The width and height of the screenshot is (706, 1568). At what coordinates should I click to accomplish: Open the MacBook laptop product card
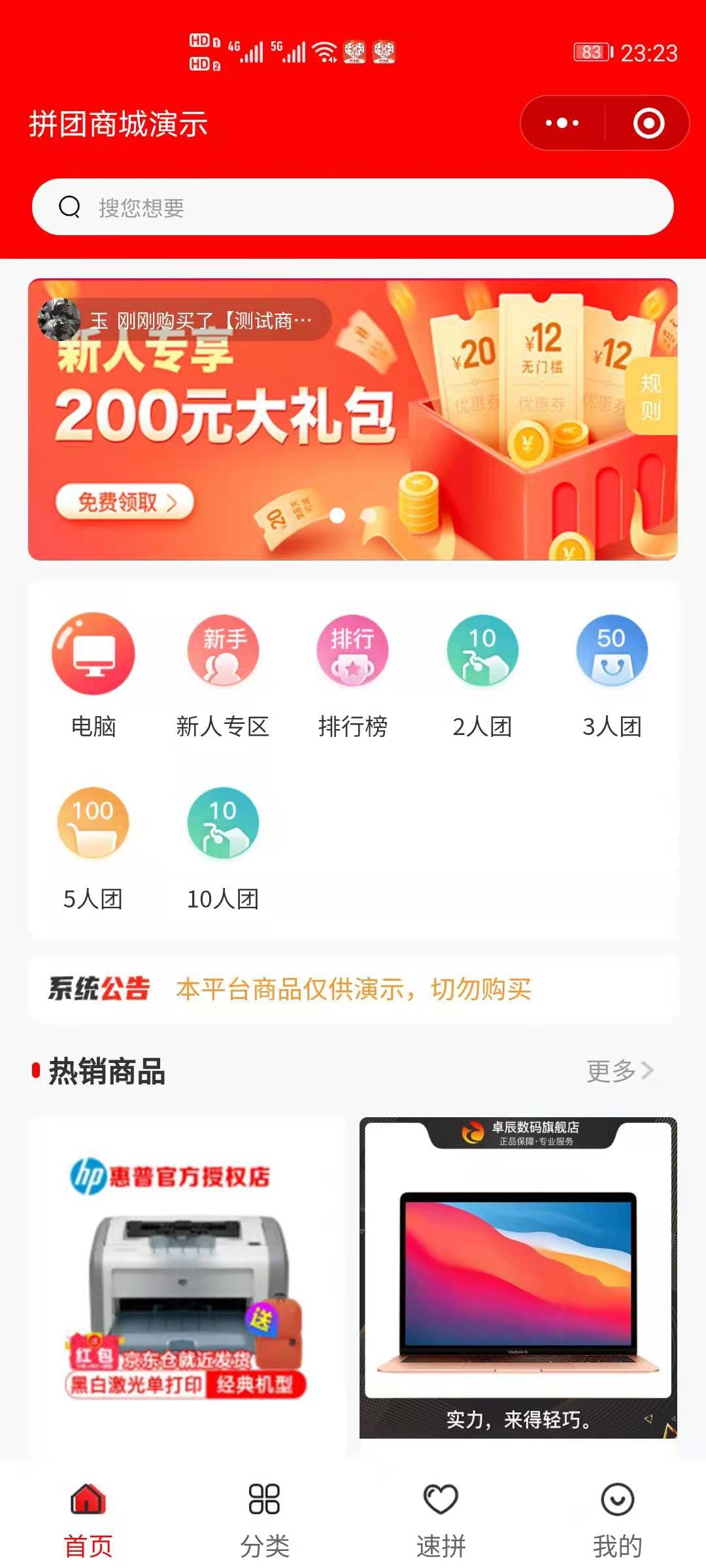[518, 1281]
